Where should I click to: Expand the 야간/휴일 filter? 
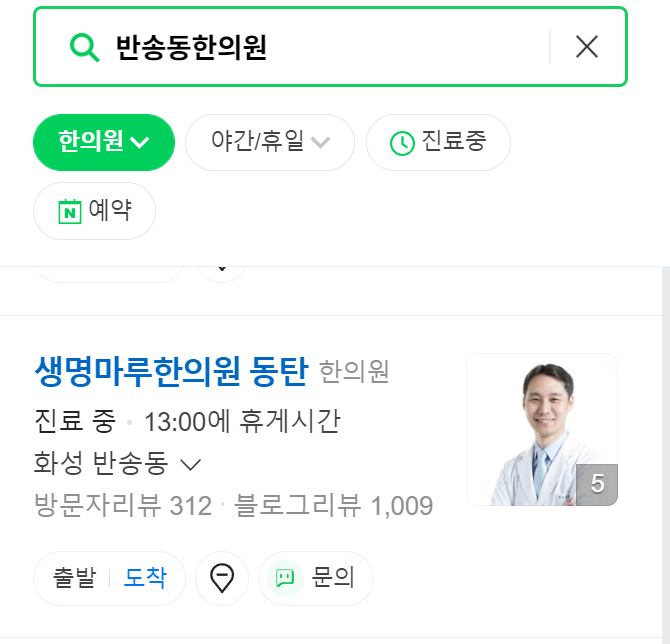(x=270, y=142)
